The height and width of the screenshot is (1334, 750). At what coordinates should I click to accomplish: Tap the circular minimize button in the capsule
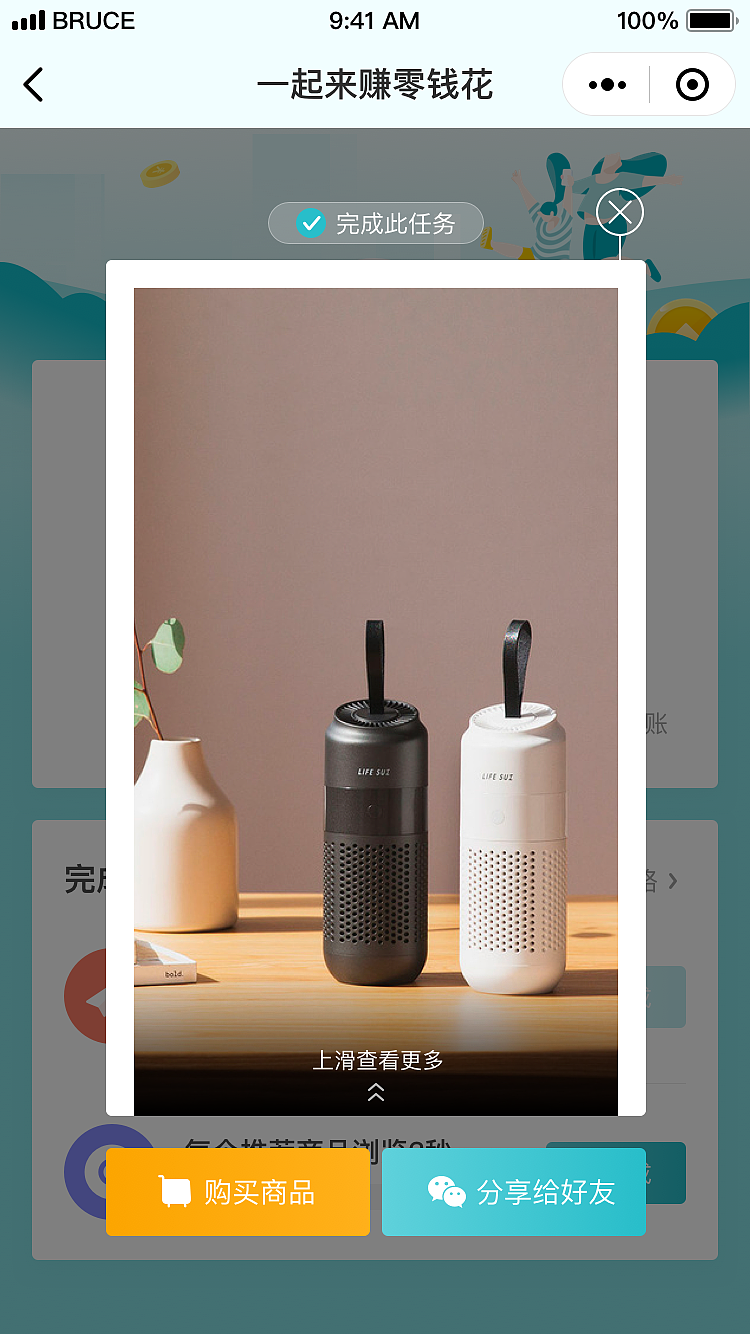pos(692,84)
